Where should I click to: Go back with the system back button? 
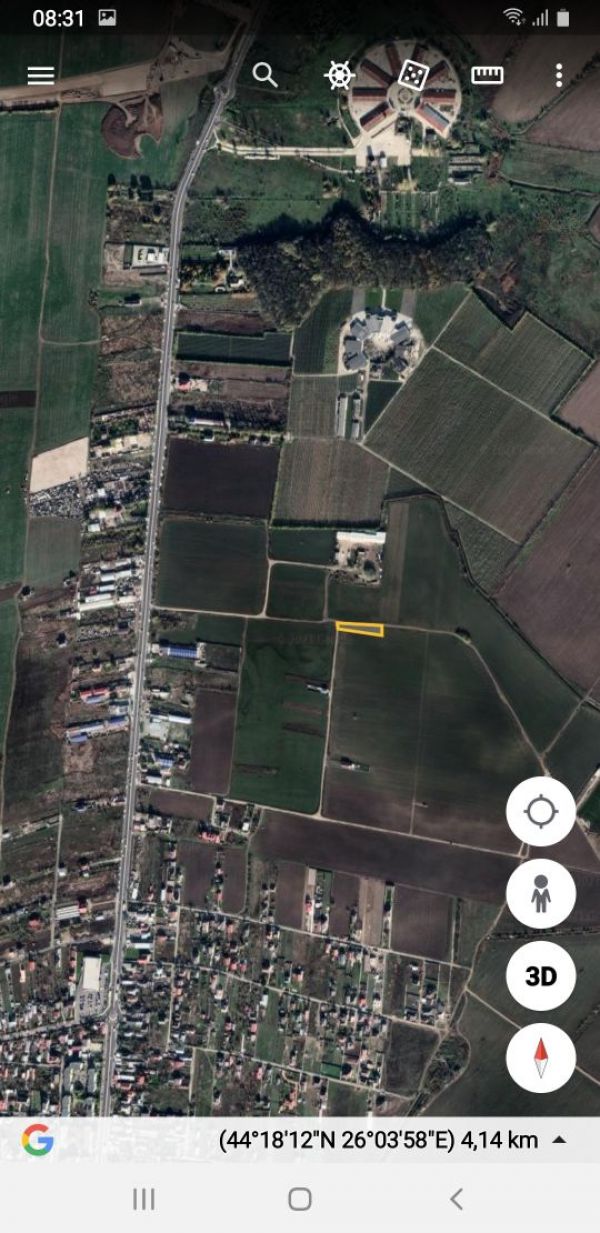tap(456, 1199)
